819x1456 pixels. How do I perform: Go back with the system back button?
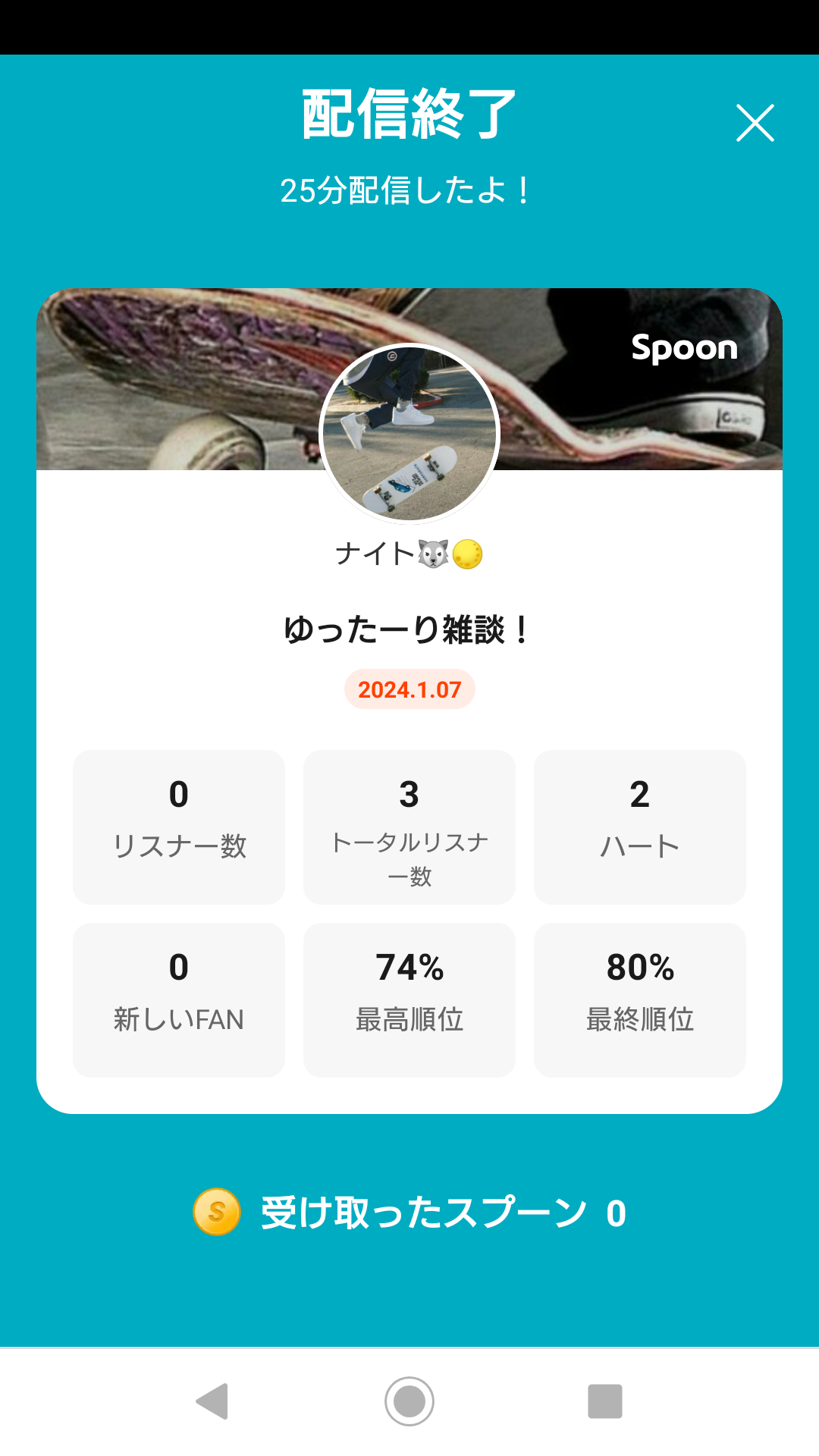click(x=213, y=1401)
